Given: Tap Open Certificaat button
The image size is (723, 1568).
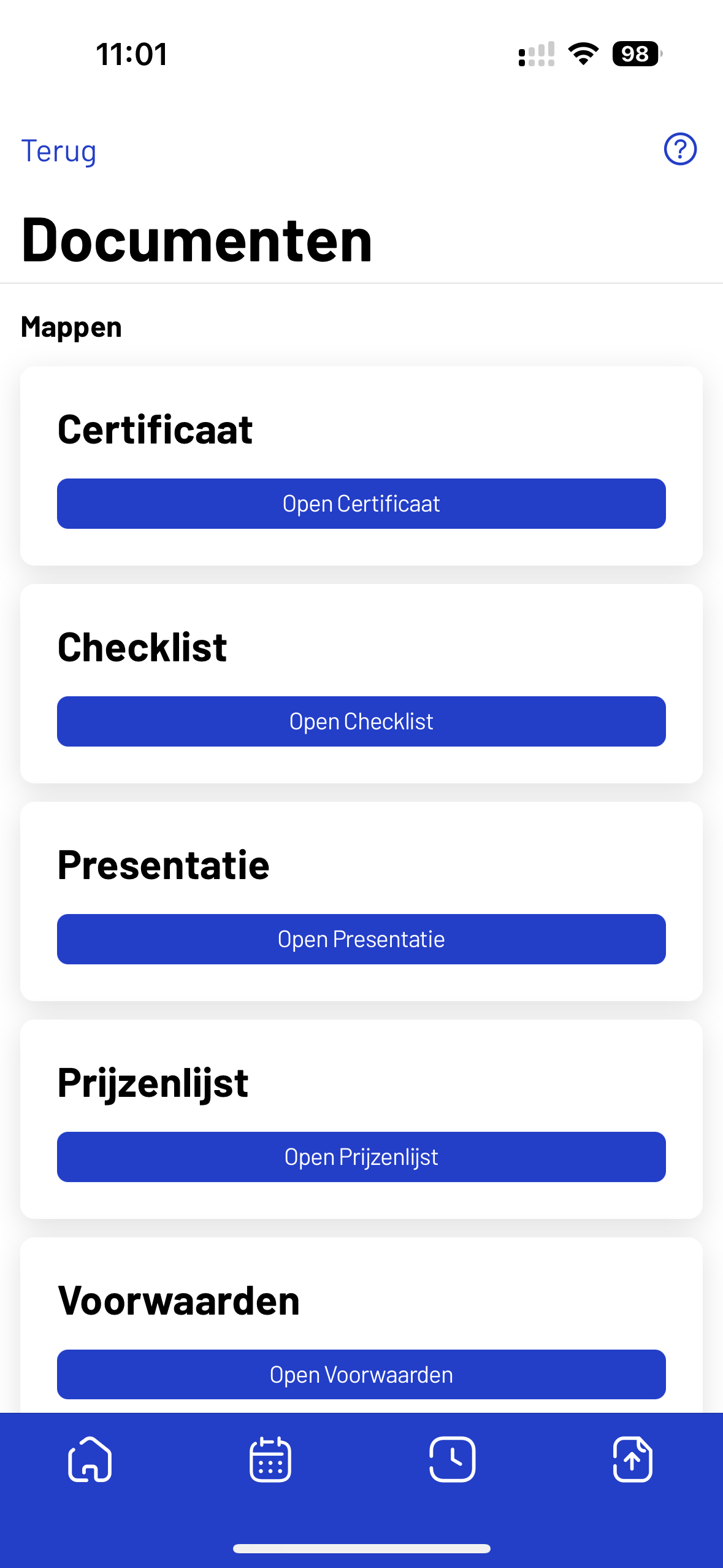Looking at the screenshot, I should coord(361,504).
